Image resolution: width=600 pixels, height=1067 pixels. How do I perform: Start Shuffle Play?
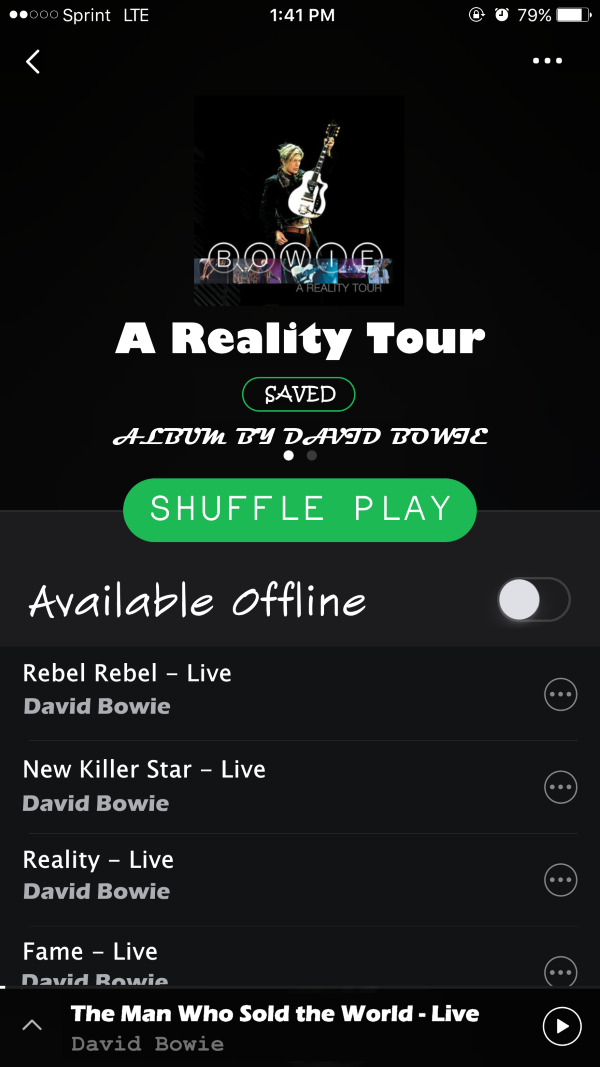tap(300, 510)
